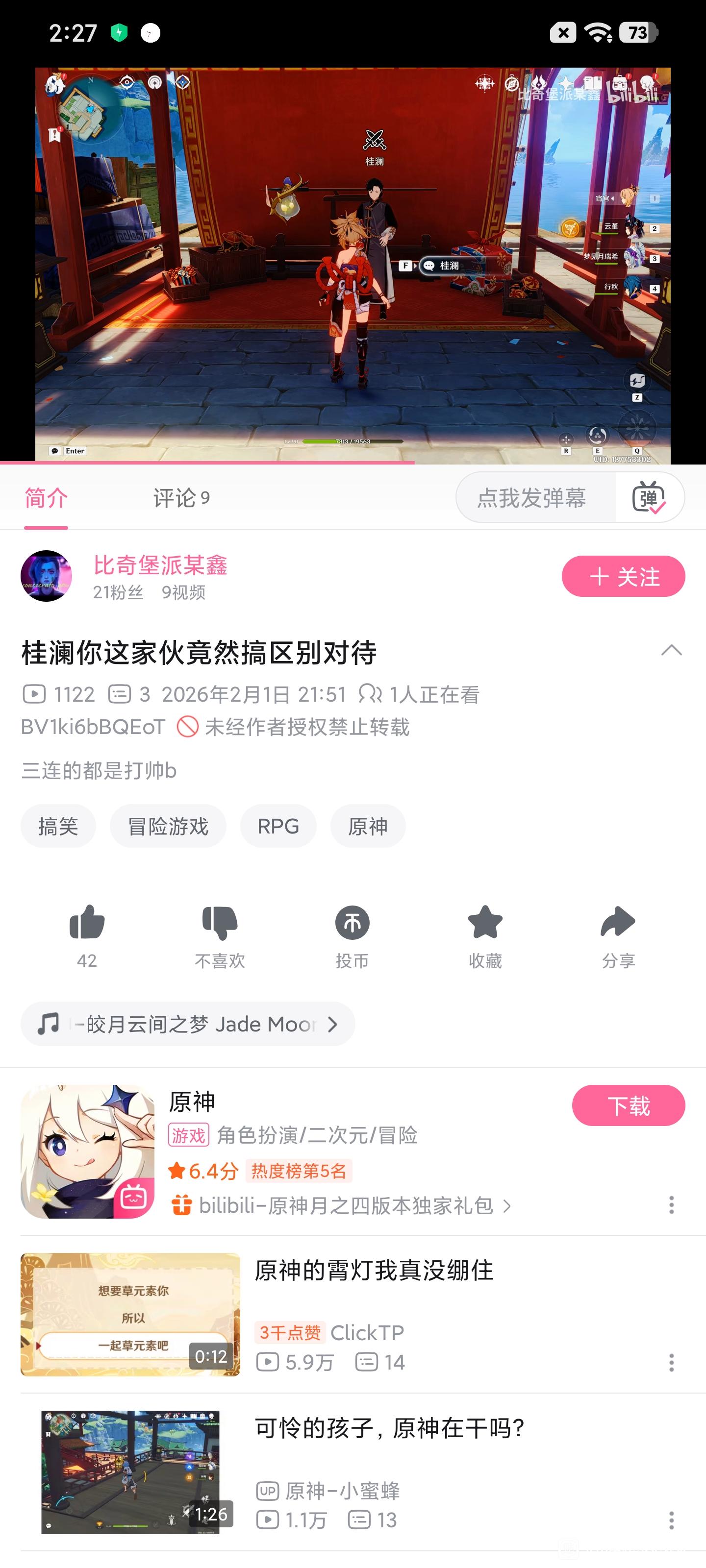The height and width of the screenshot is (1568, 706).
Task: Open uploader 比奇堡派某鑫's avatar
Action: 46,576
